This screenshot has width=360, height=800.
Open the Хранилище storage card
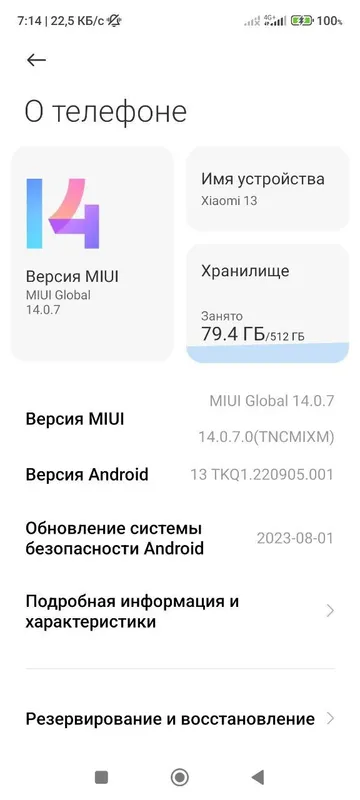268,303
